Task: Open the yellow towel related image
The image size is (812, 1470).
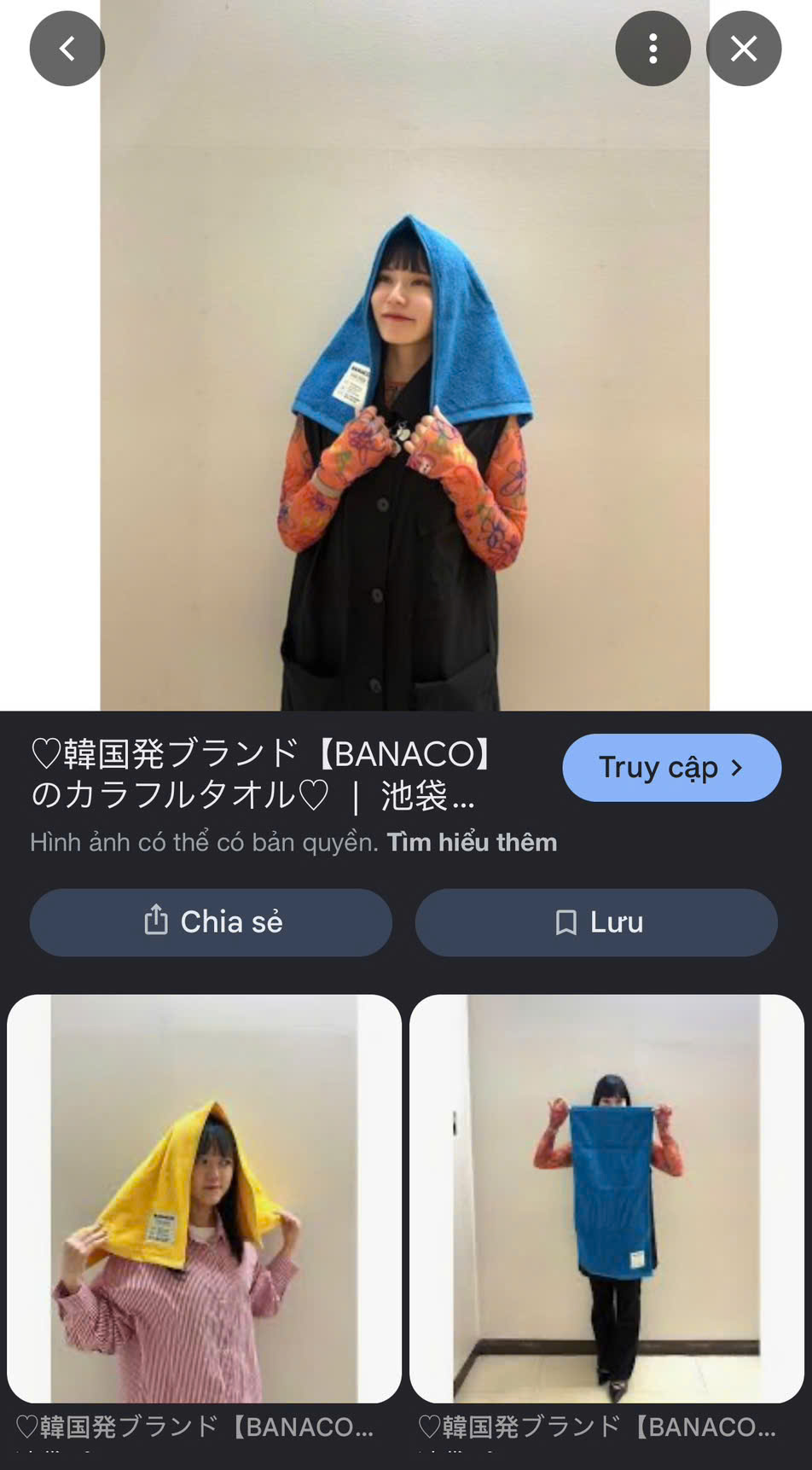Action: click(x=204, y=1199)
